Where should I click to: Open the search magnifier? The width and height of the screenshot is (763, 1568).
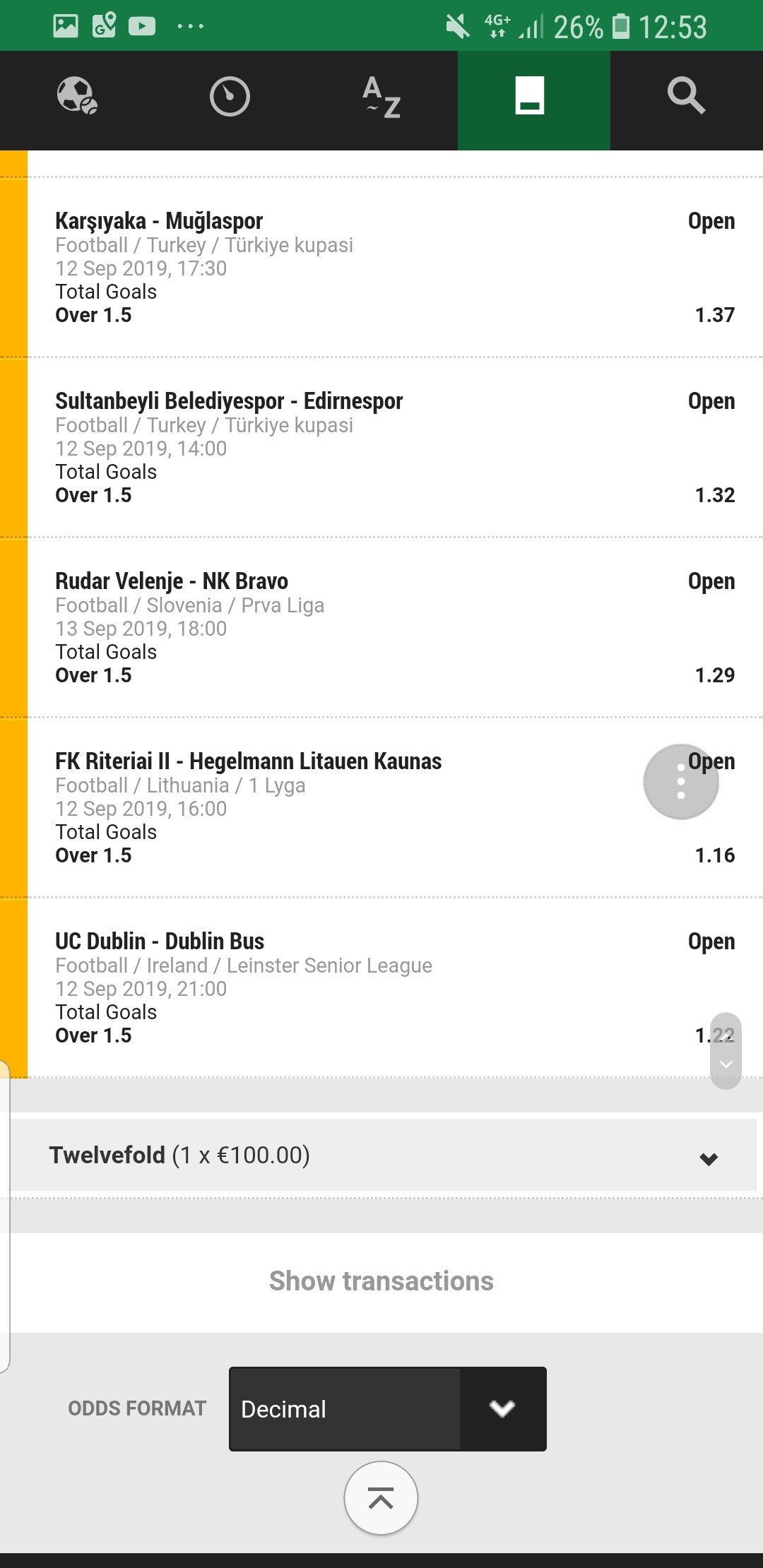686,97
